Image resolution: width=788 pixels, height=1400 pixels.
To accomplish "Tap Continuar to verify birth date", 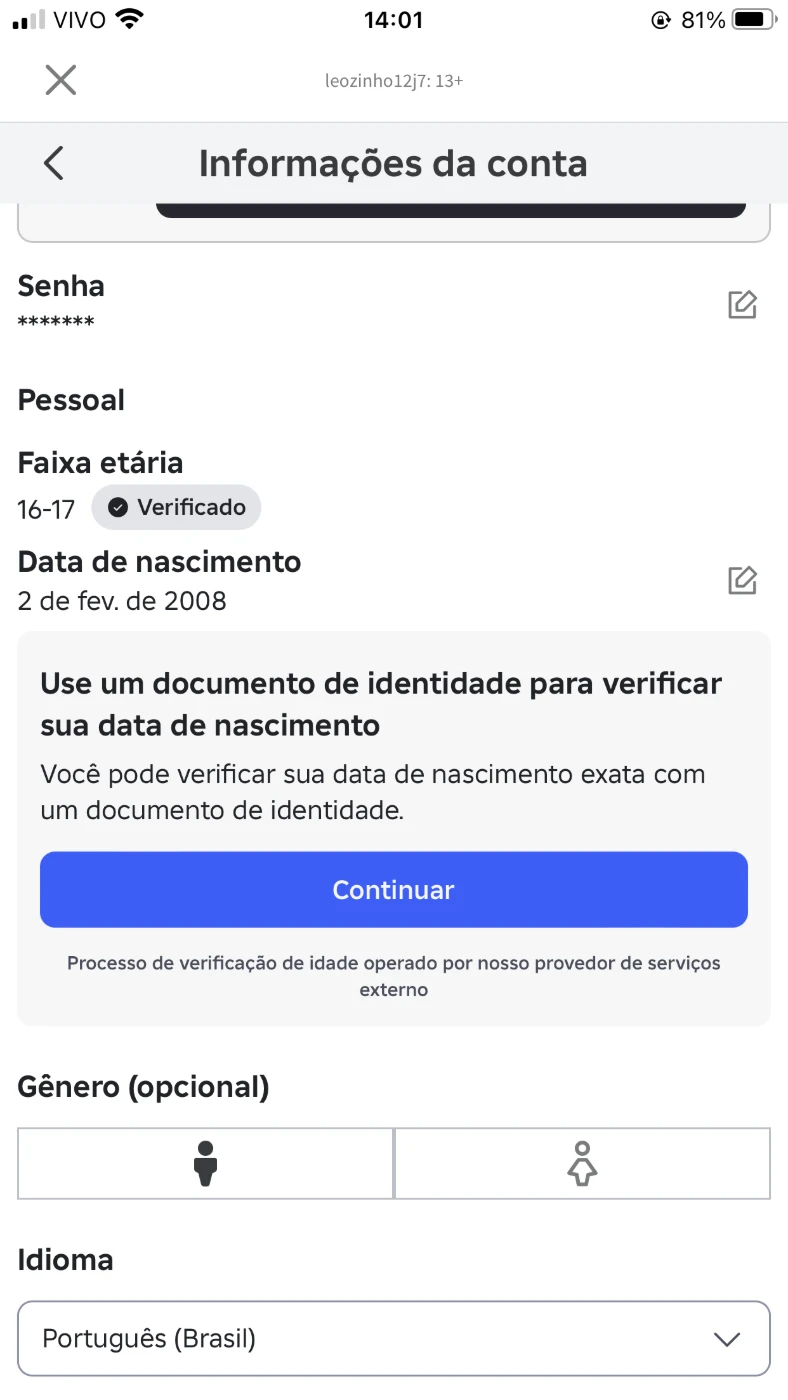I will pyautogui.click(x=394, y=890).
